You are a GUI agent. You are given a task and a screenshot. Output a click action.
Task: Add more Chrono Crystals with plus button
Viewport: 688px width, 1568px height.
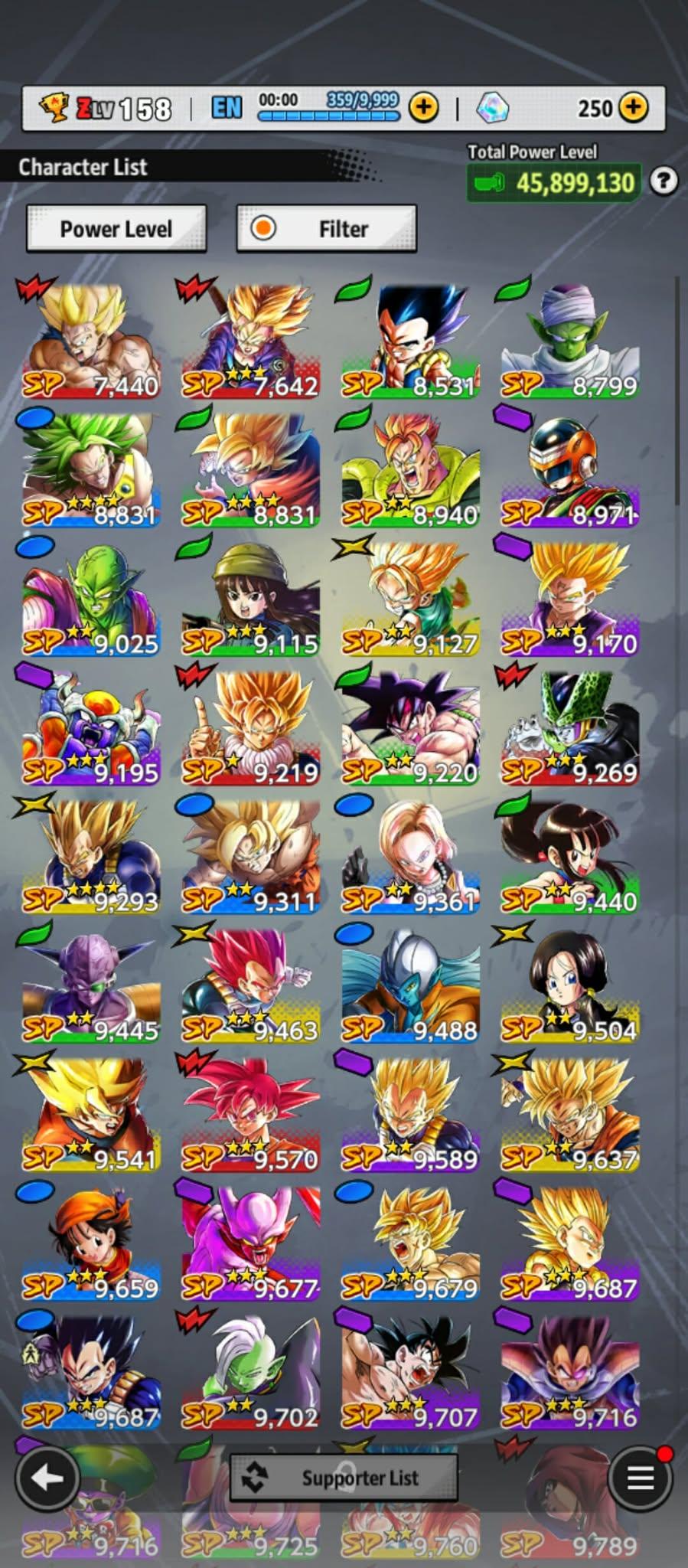point(634,107)
